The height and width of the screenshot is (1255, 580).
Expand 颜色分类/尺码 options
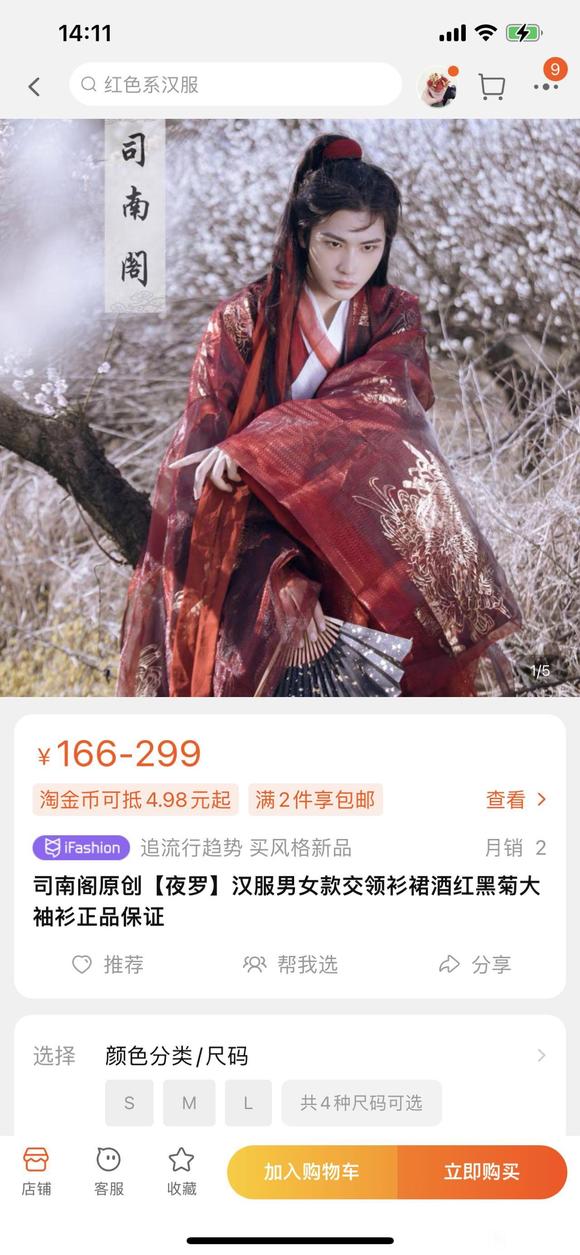tap(290, 1056)
